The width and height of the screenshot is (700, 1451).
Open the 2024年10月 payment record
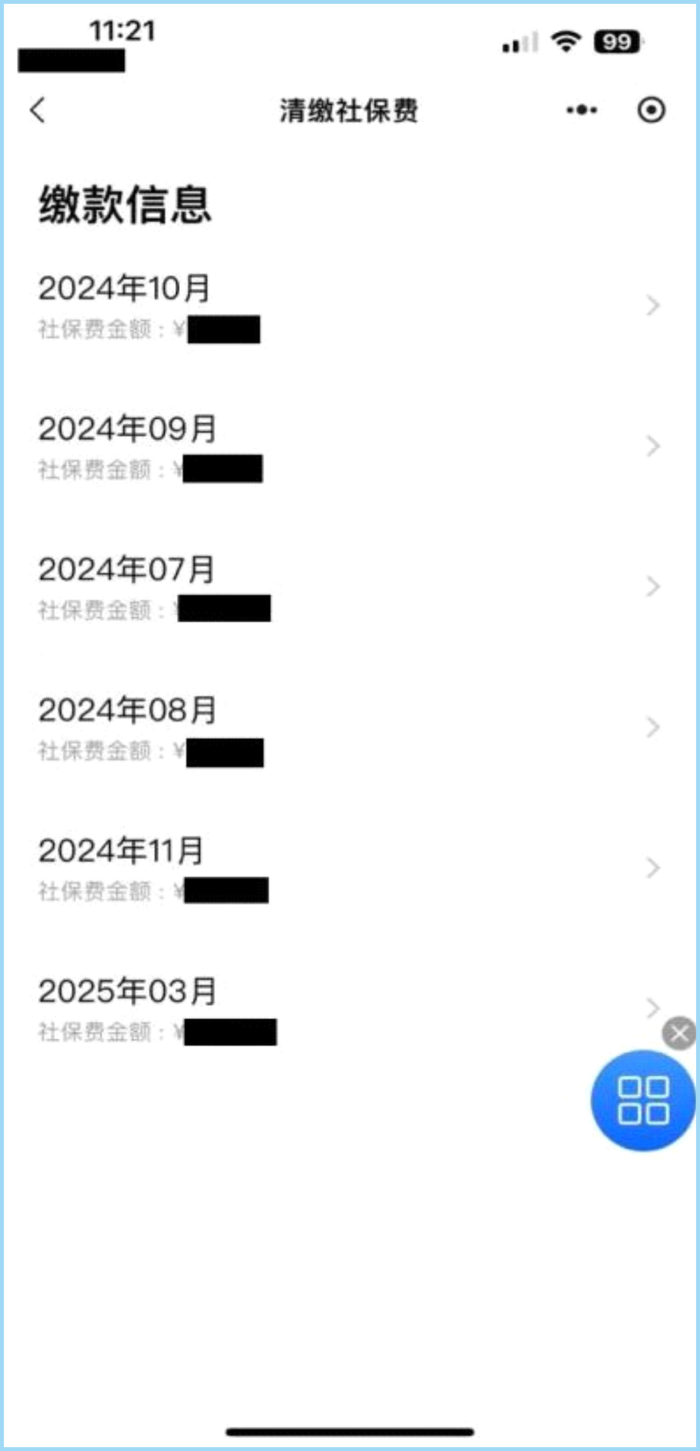click(x=350, y=306)
